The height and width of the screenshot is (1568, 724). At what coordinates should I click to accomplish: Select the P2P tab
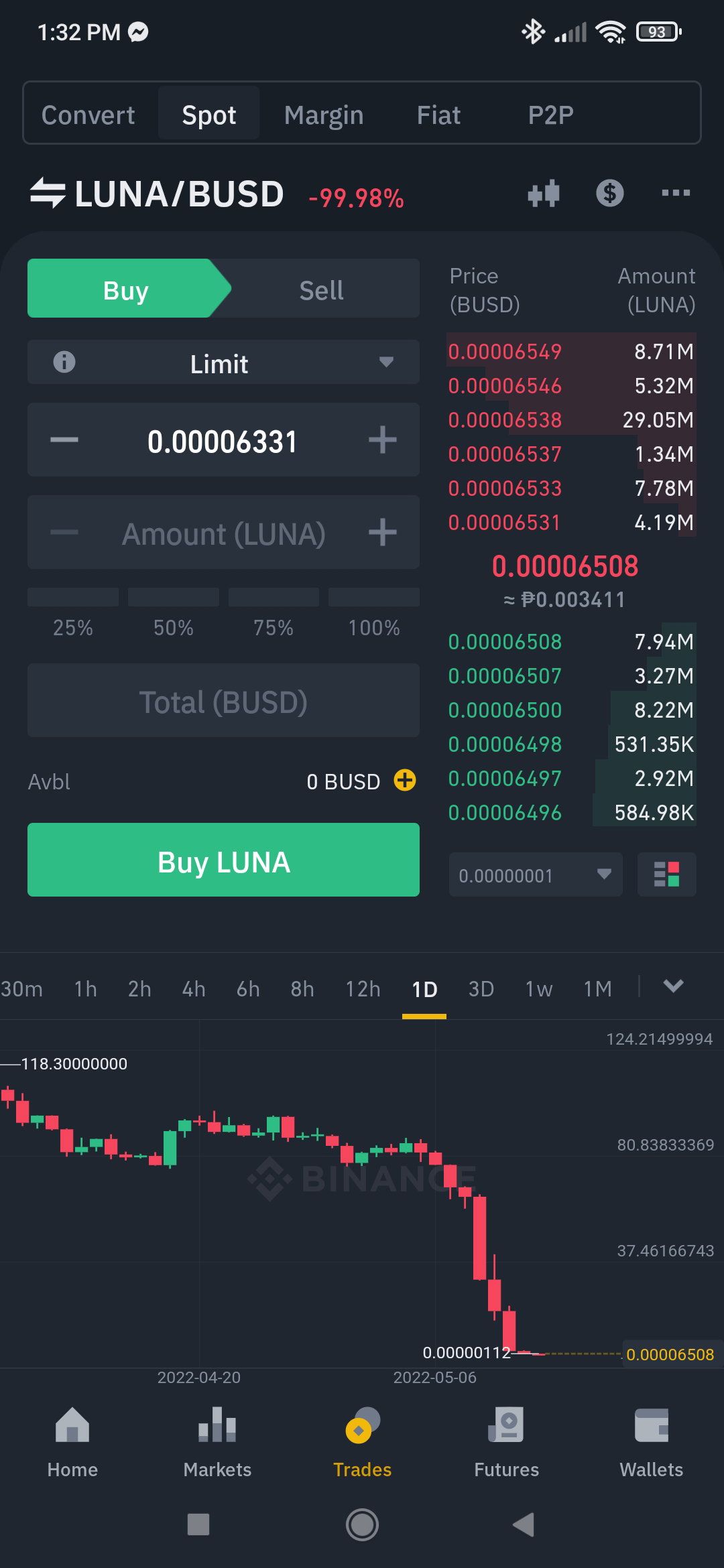[550, 115]
